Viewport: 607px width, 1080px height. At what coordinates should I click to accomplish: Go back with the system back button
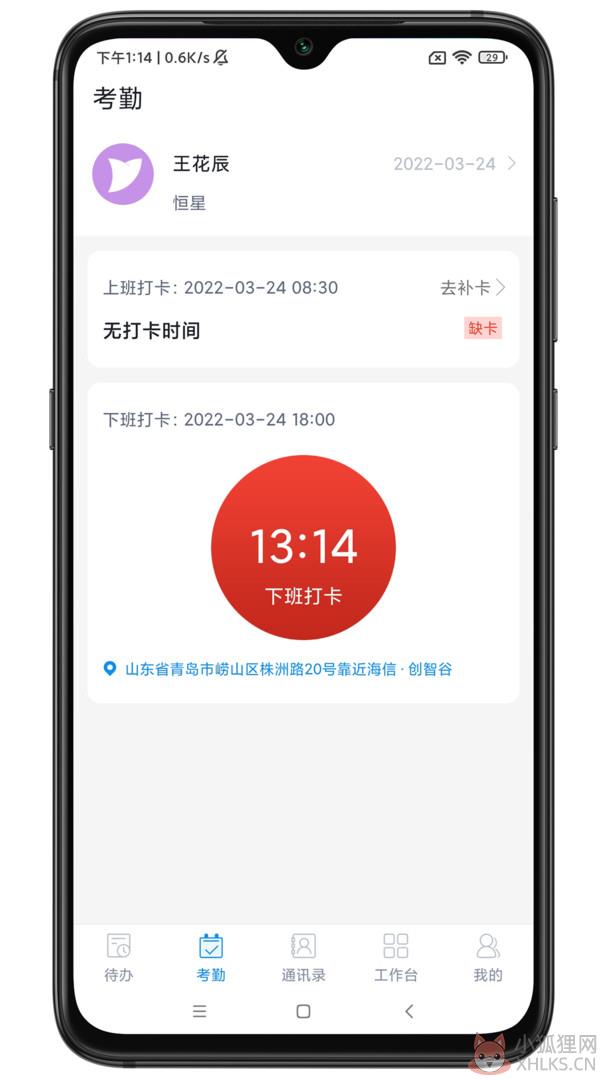(x=409, y=1011)
